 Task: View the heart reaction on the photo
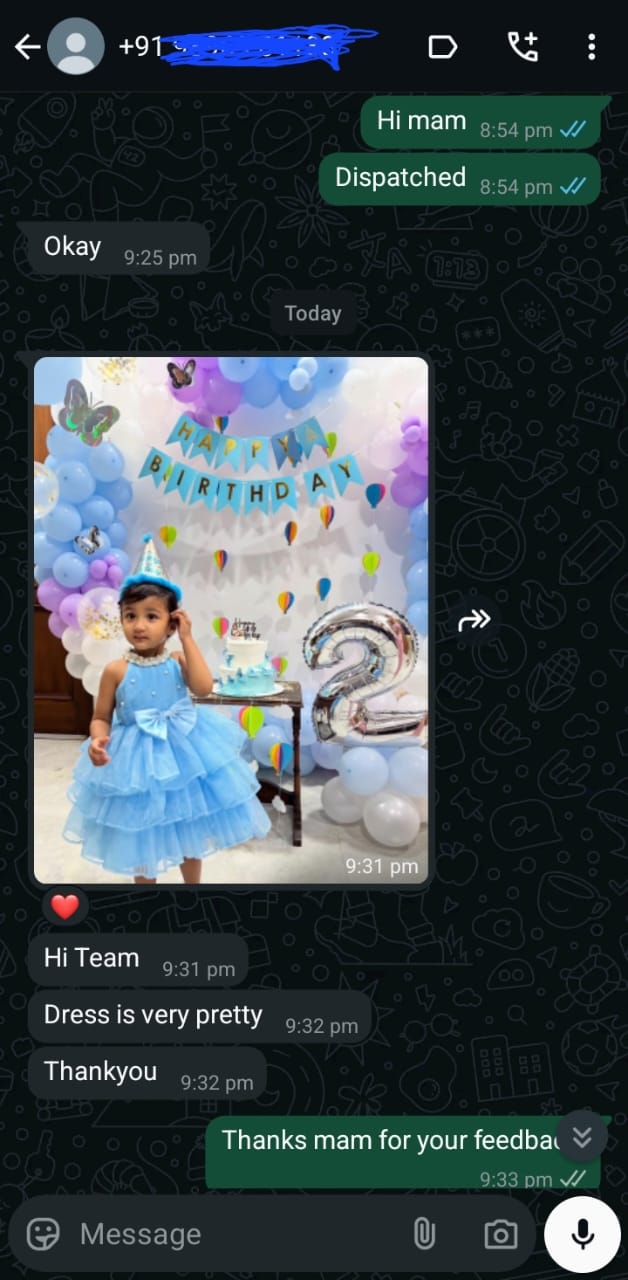[x=65, y=906]
